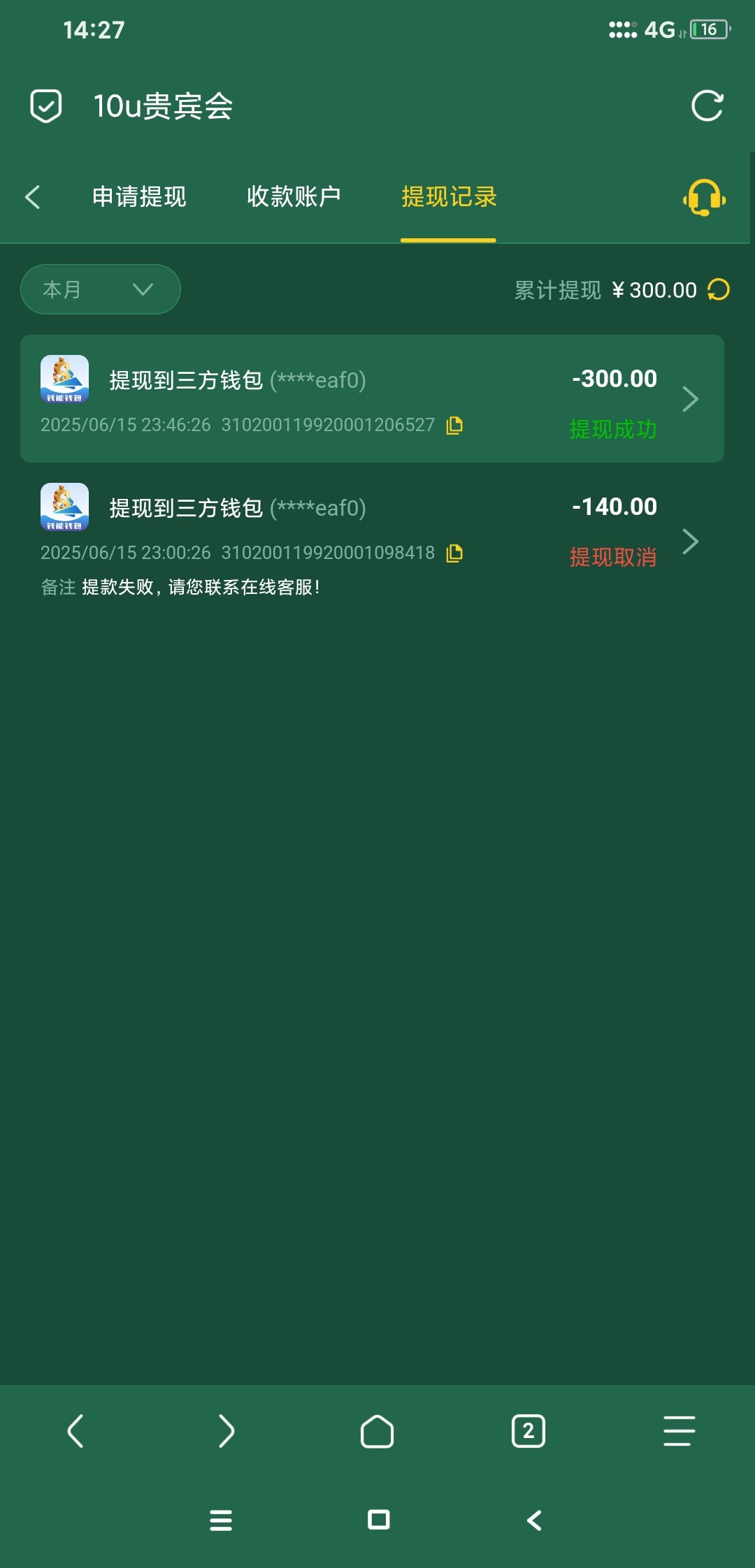Open the -300.00 提现成功 record

pyautogui.click(x=372, y=398)
